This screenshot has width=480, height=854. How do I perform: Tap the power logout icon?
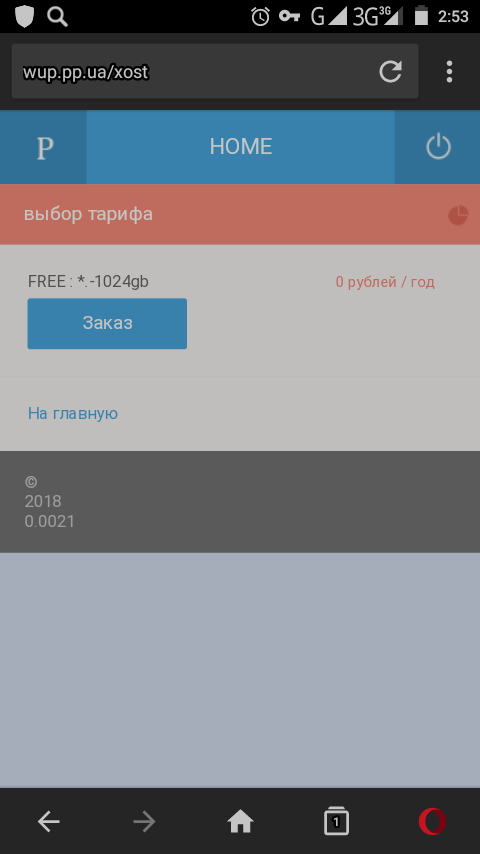tap(438, 147)
